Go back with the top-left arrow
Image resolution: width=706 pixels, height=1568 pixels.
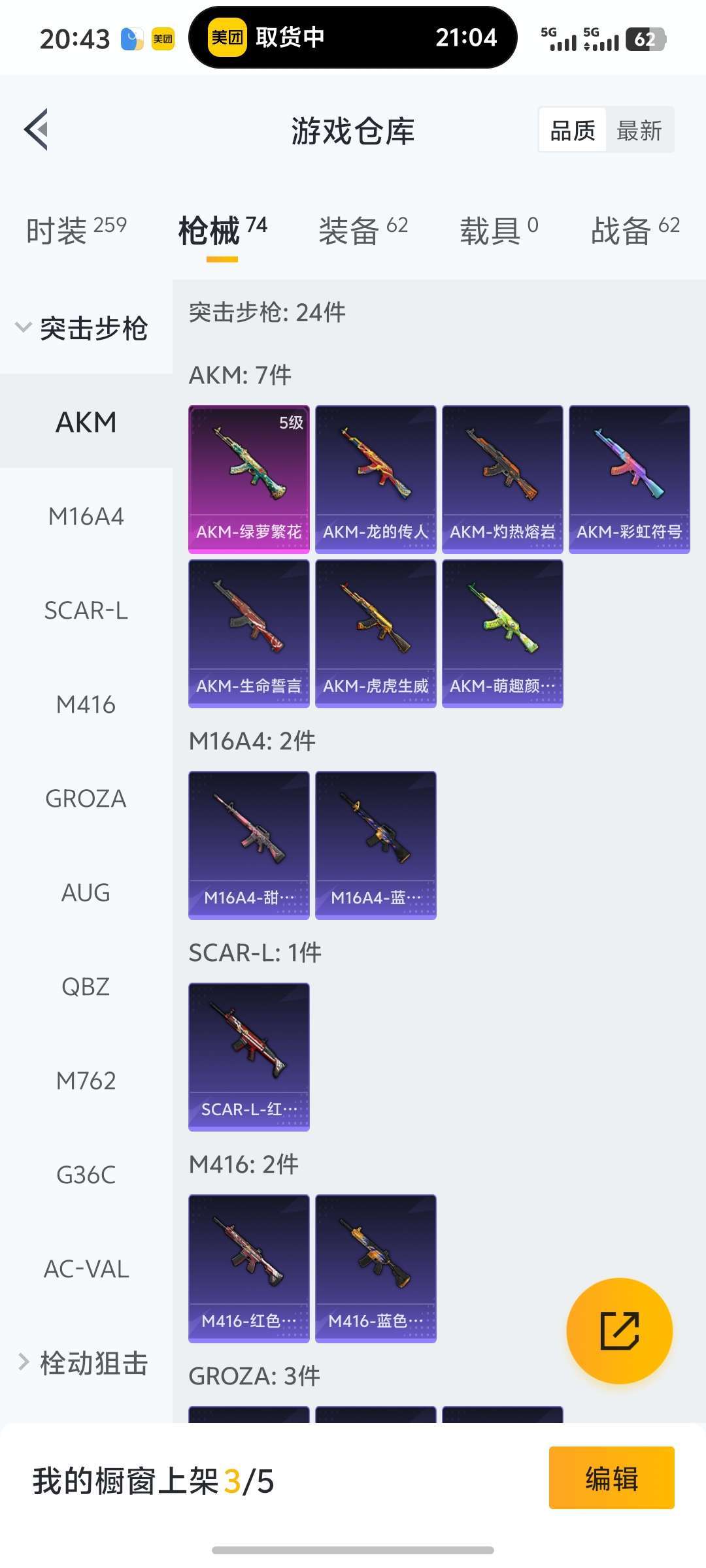37,129
